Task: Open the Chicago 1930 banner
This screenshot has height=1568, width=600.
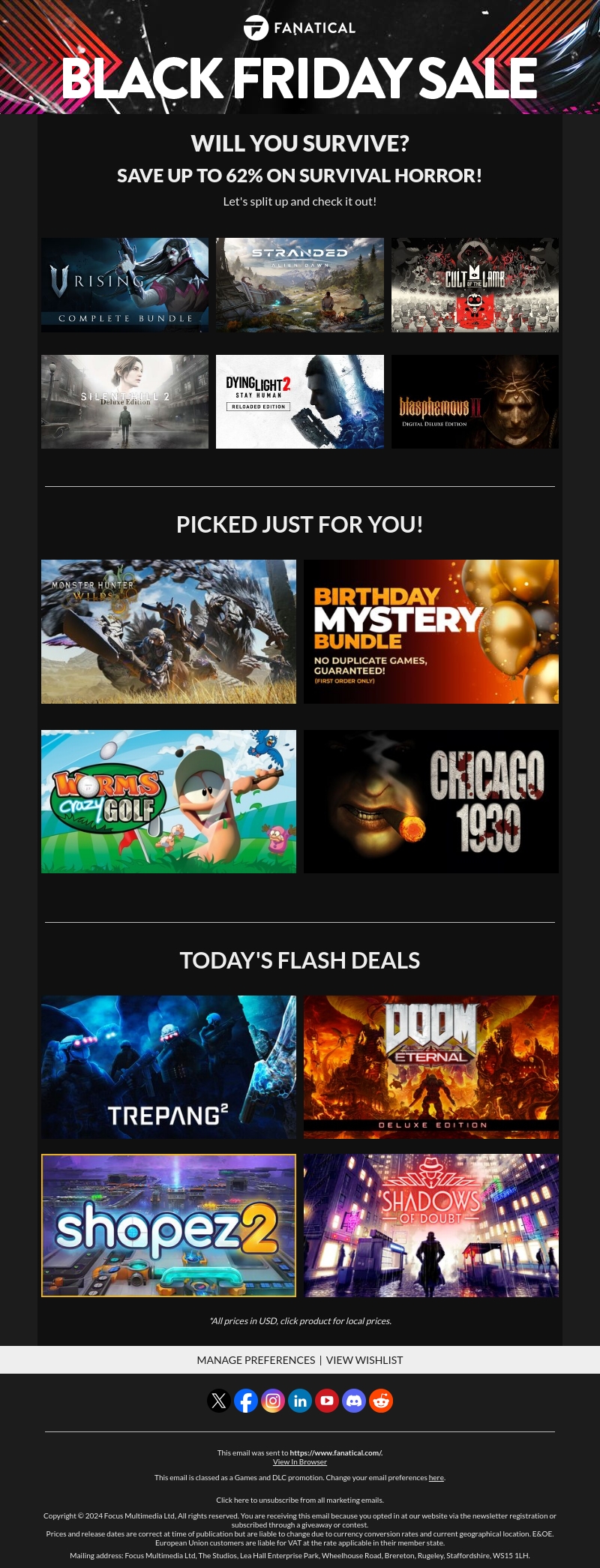Action: 431,801
